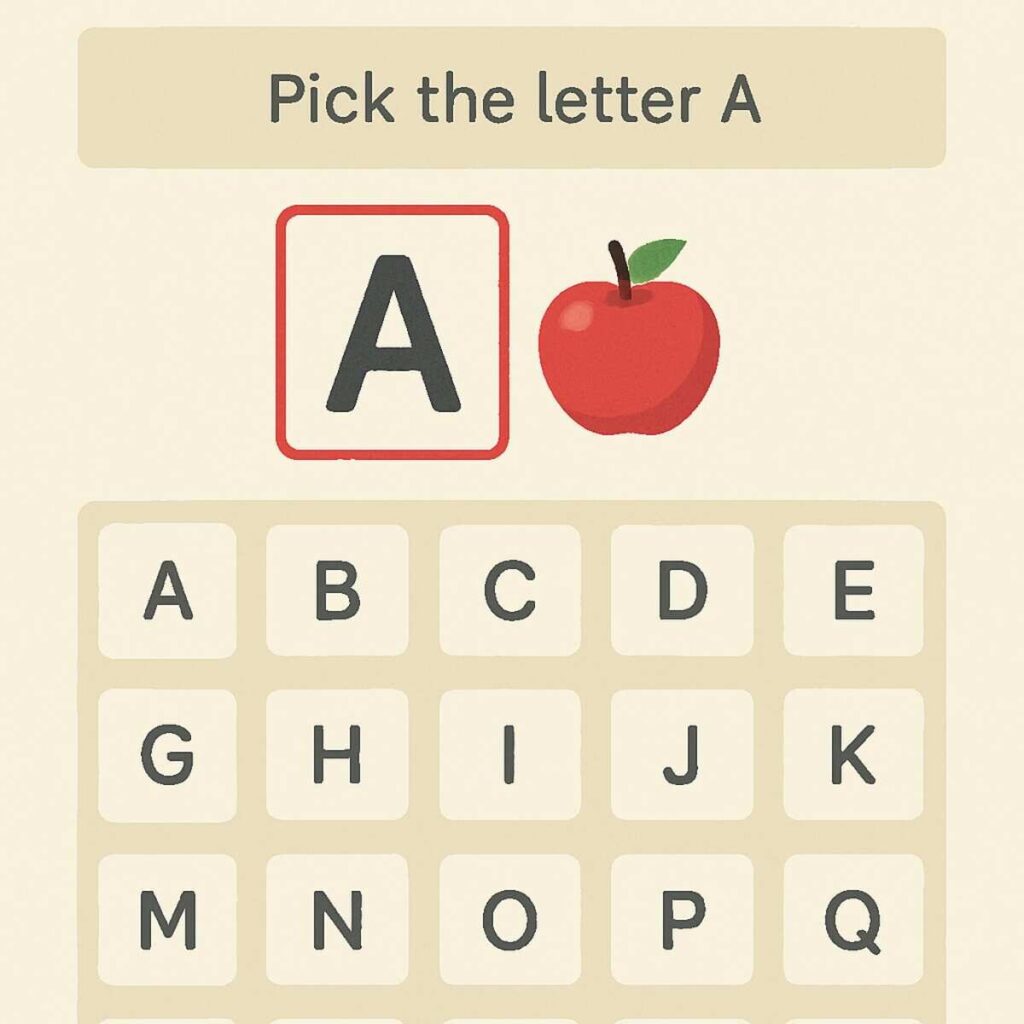The image size is (1024, 1024).
Task: Tap the letter B tile
Action: [338, 591]
